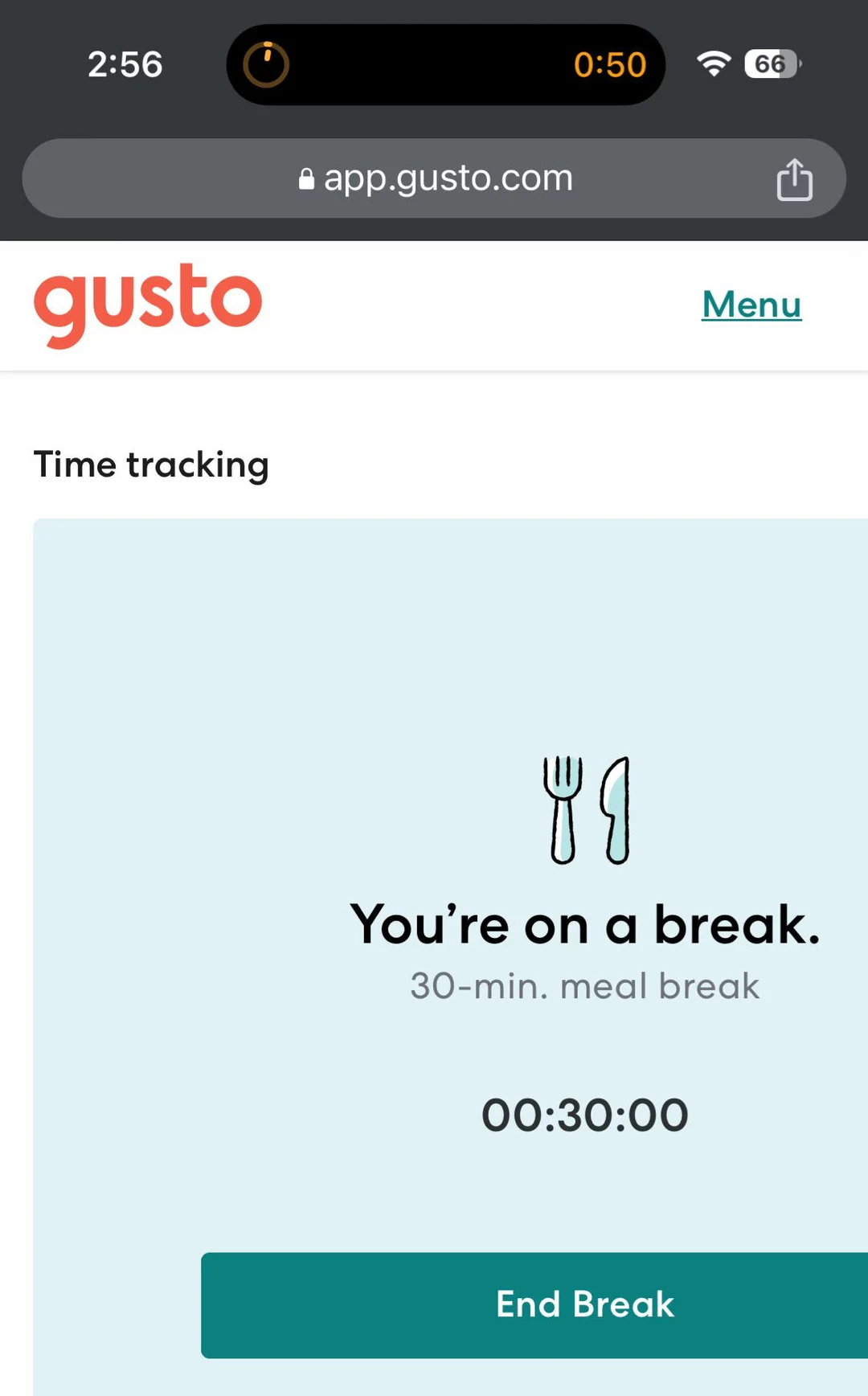This screenshot has width=868, height=1396.
Task: Select the 30-min. meal break label
Action: pyautogui.click(x=583, y=985)
